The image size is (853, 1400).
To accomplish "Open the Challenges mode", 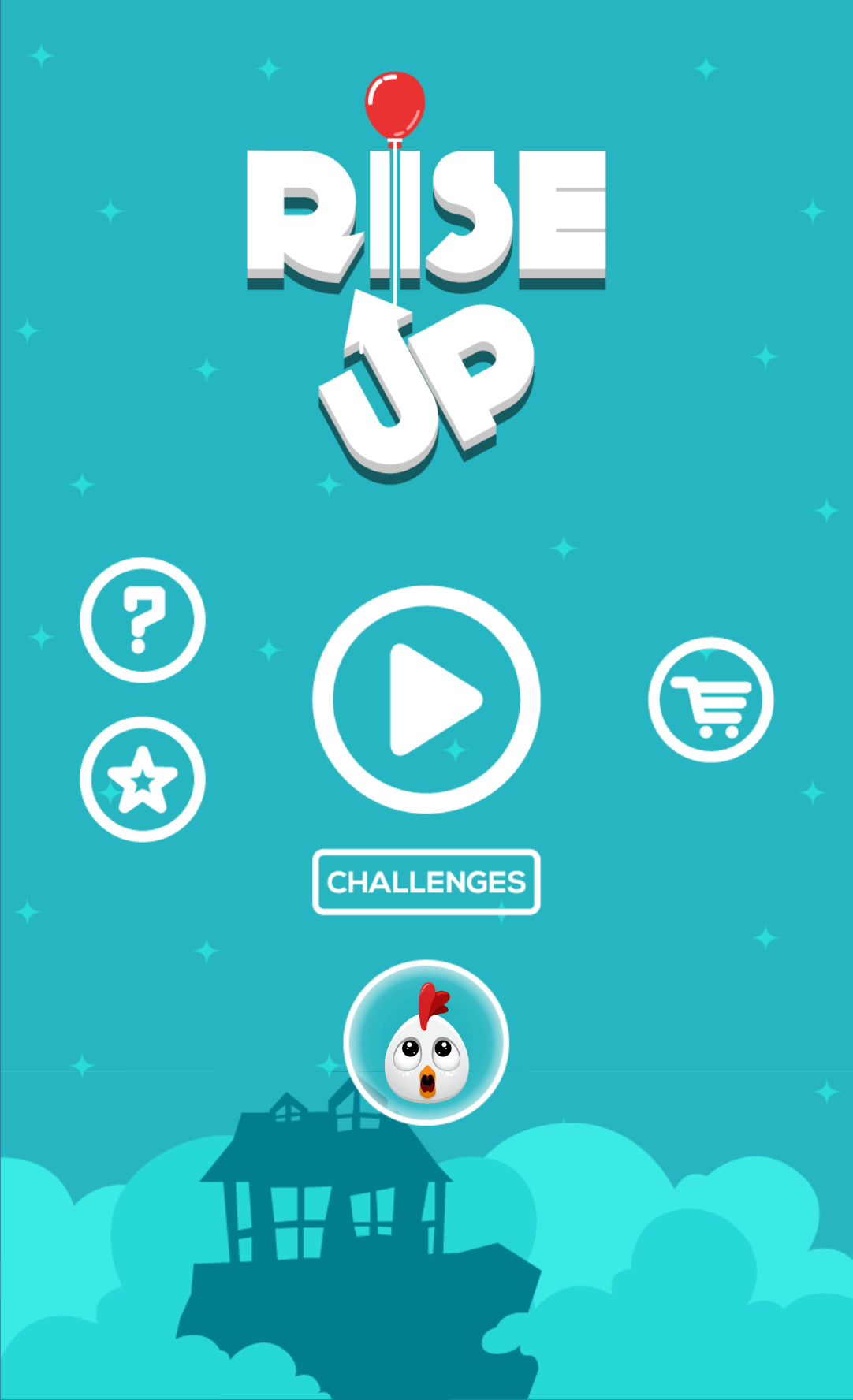I will tap(426, 881).
